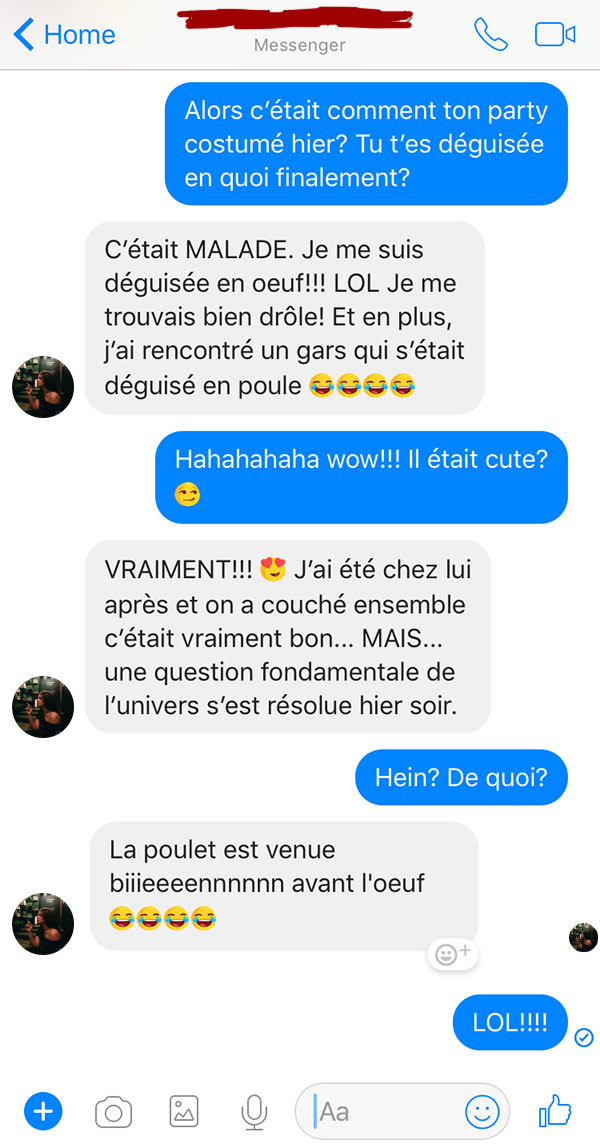
Task: Focus the Aa message field
Action: pyautogui.click(x=386, y=1112)
